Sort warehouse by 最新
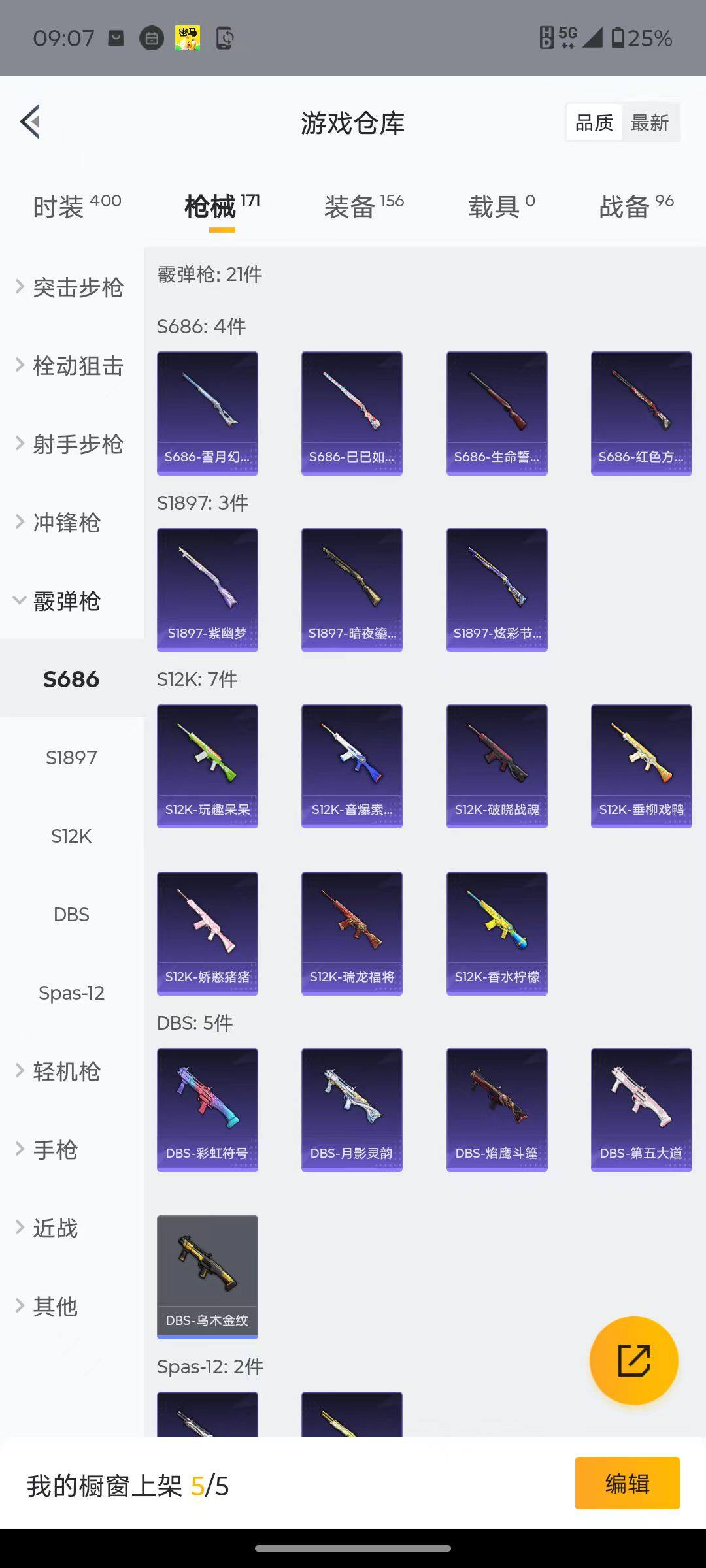Screen dimensions: 706x1568 point(649,123)
